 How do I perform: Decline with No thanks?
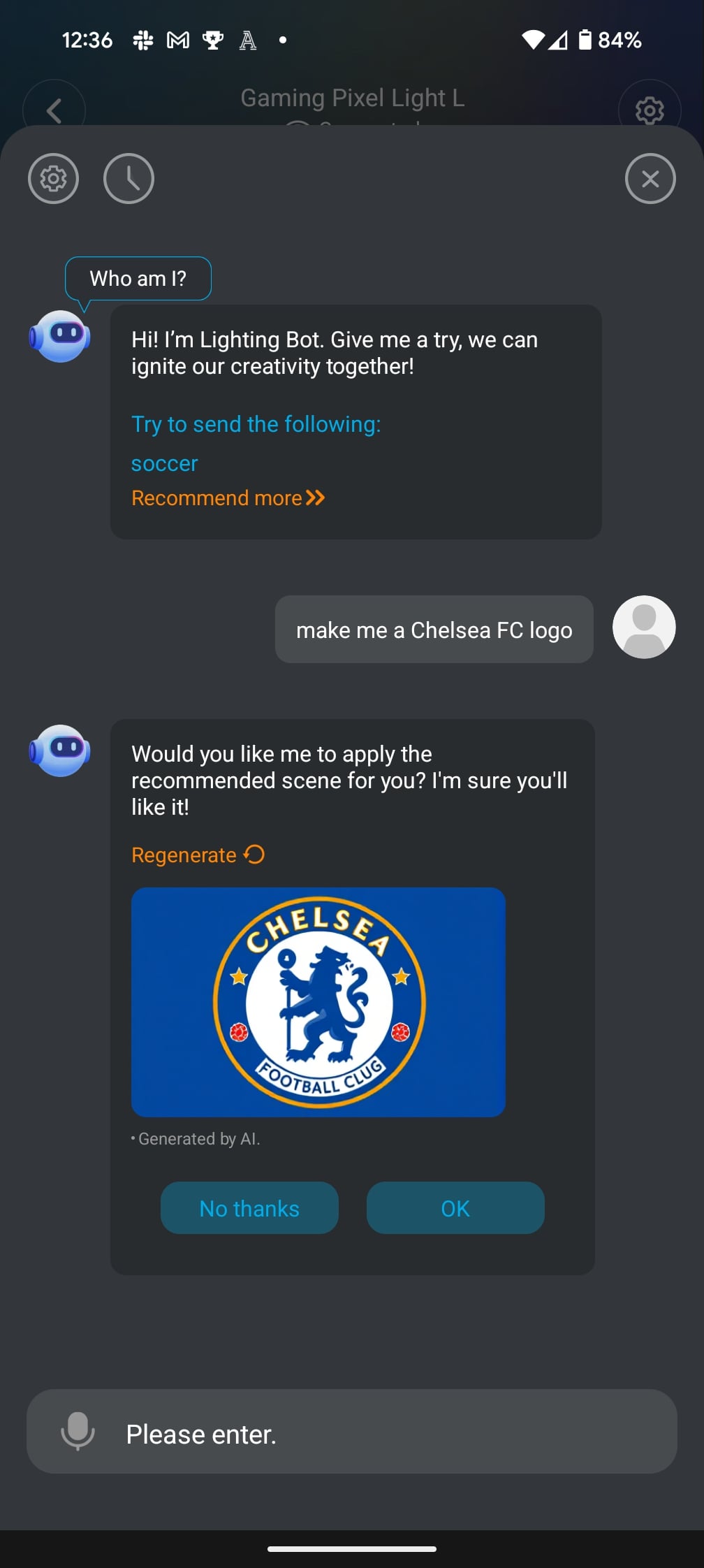[249, 1208]
